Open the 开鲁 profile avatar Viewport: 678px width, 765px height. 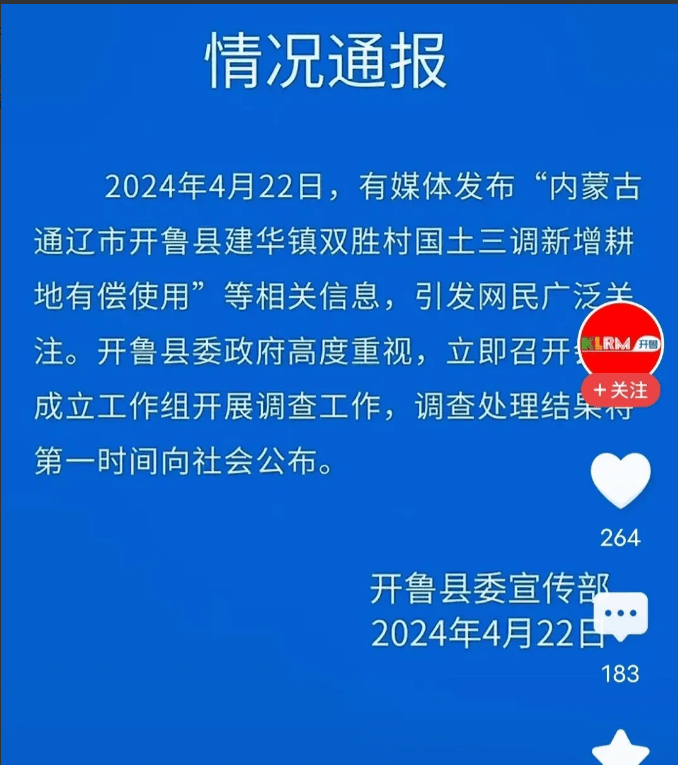[620, 342]
